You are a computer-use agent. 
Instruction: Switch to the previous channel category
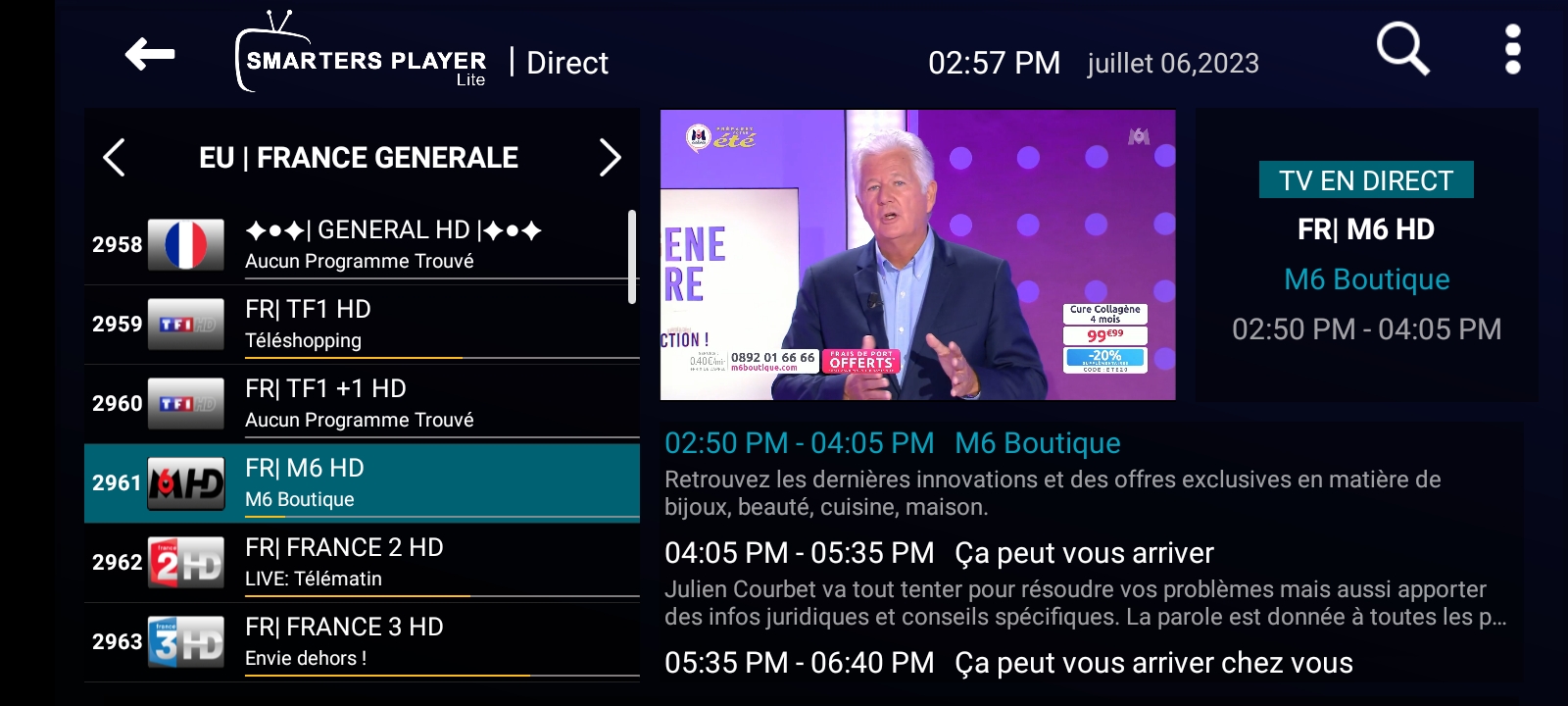[x=115, y=158]
